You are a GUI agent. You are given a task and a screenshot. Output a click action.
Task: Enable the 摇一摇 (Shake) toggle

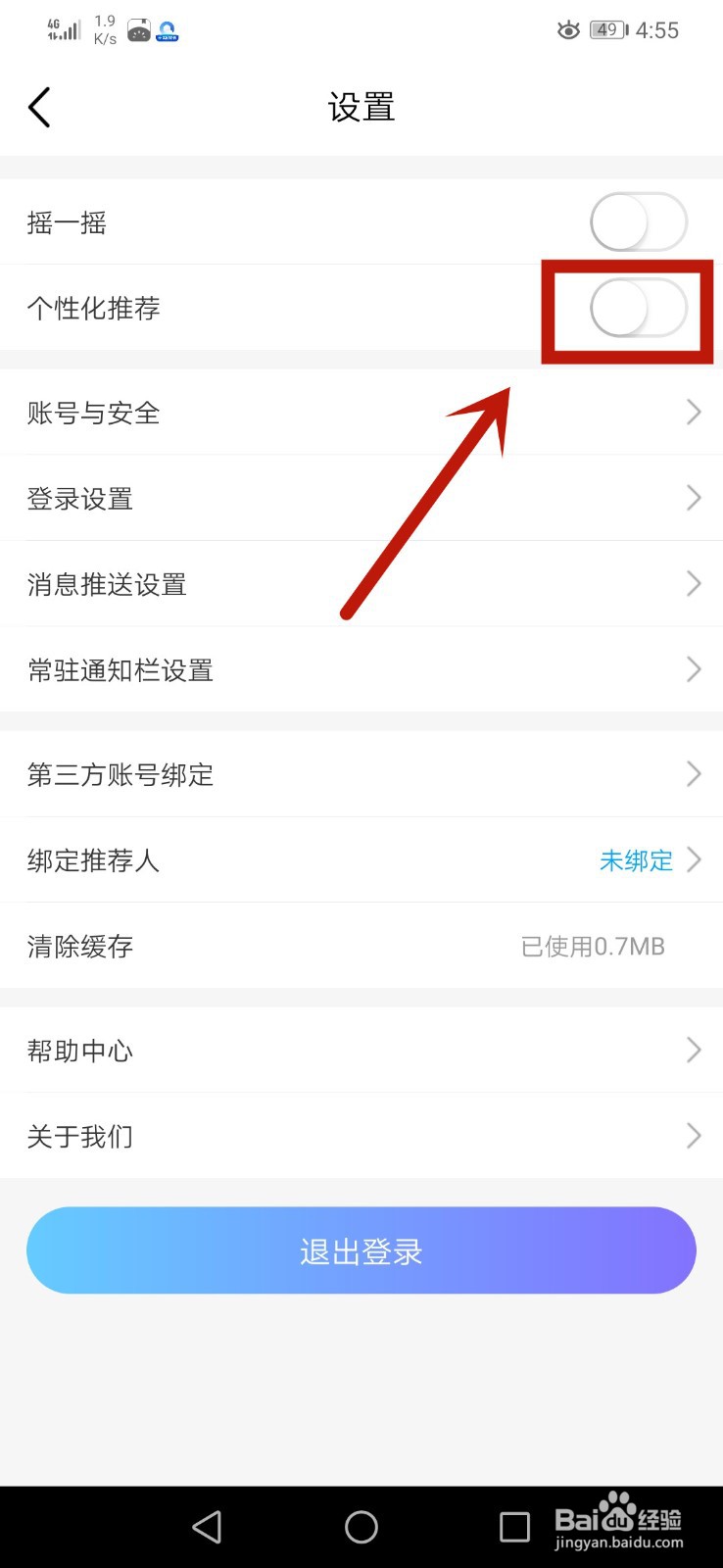point(638,221)
